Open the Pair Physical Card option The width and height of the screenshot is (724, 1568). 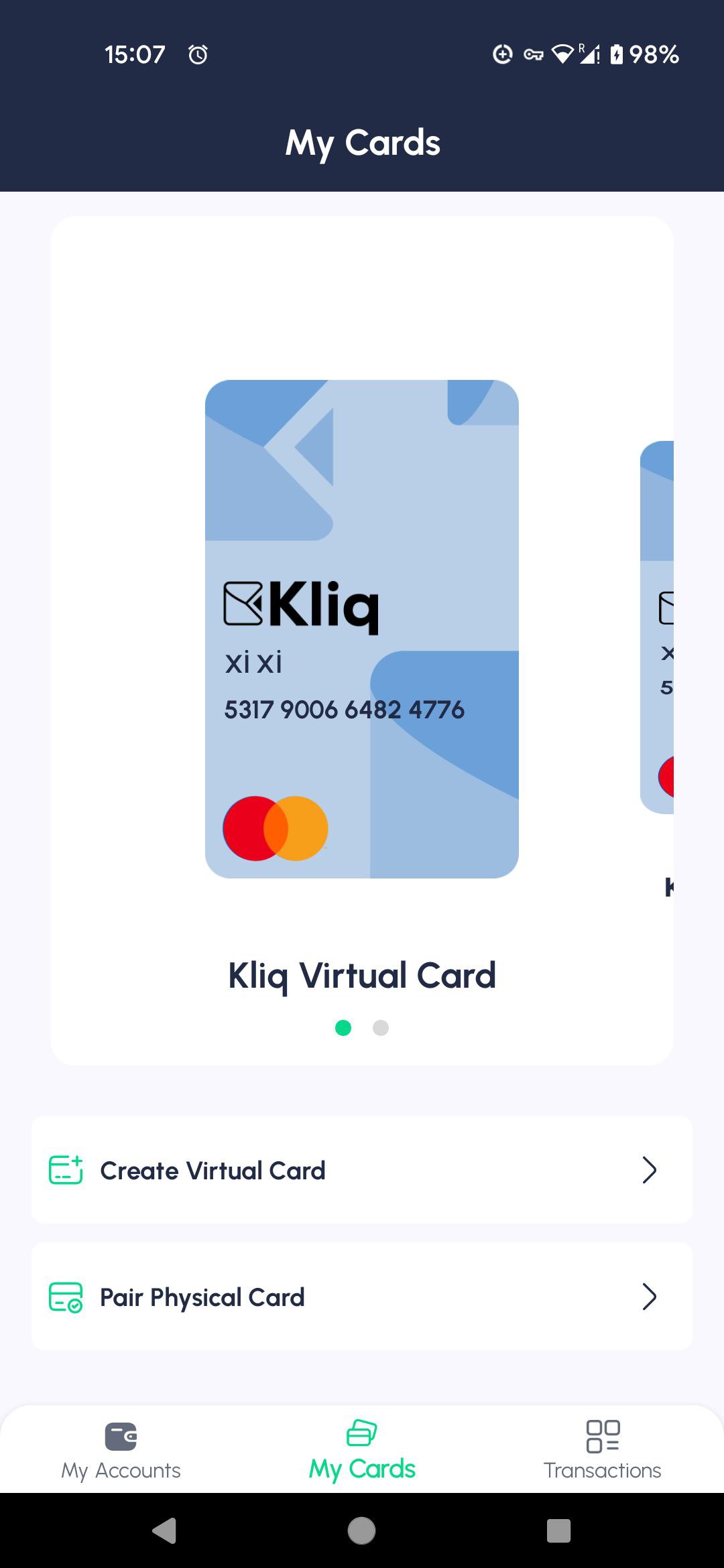[361, 1297]
